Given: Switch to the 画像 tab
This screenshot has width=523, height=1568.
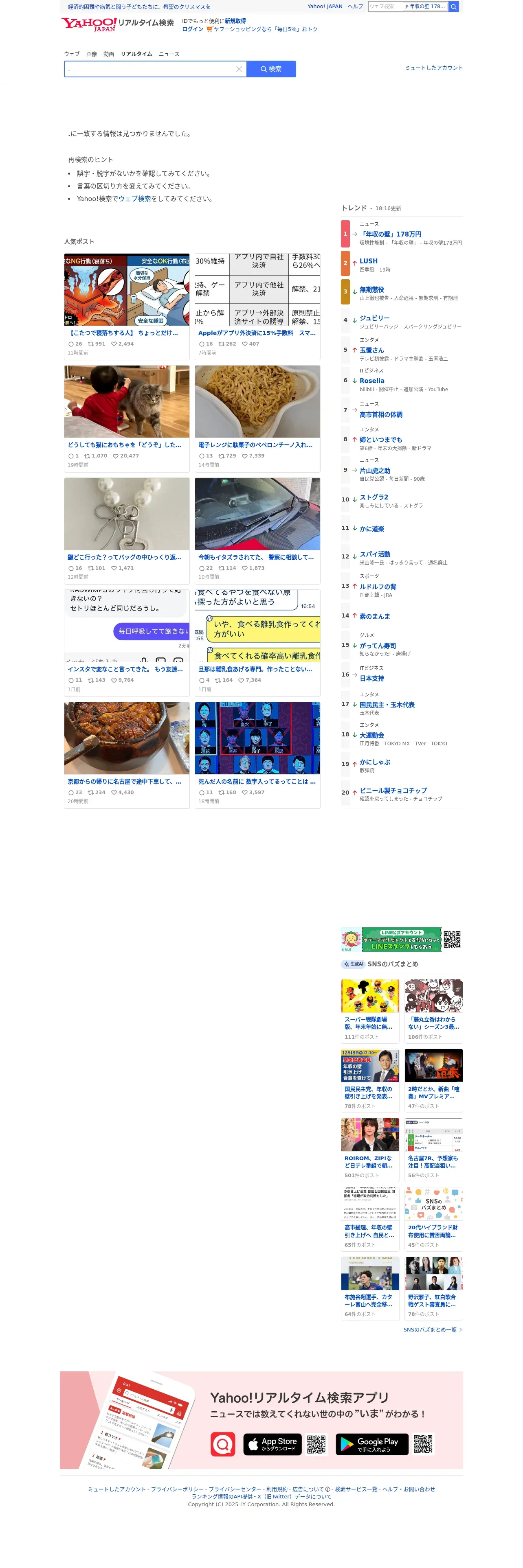Looking at the screenshot, I should point(92,54).
